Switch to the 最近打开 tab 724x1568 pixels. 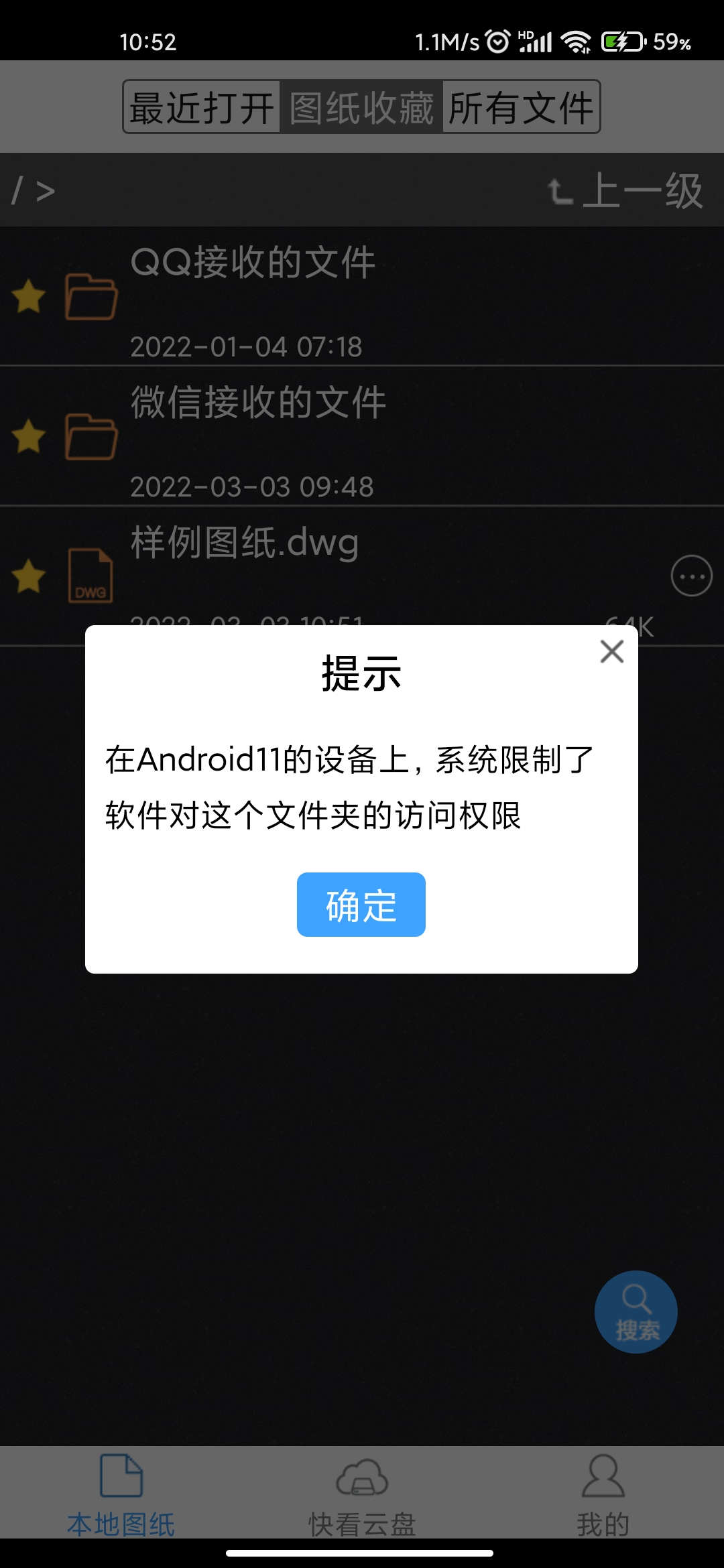pos(202,107)
